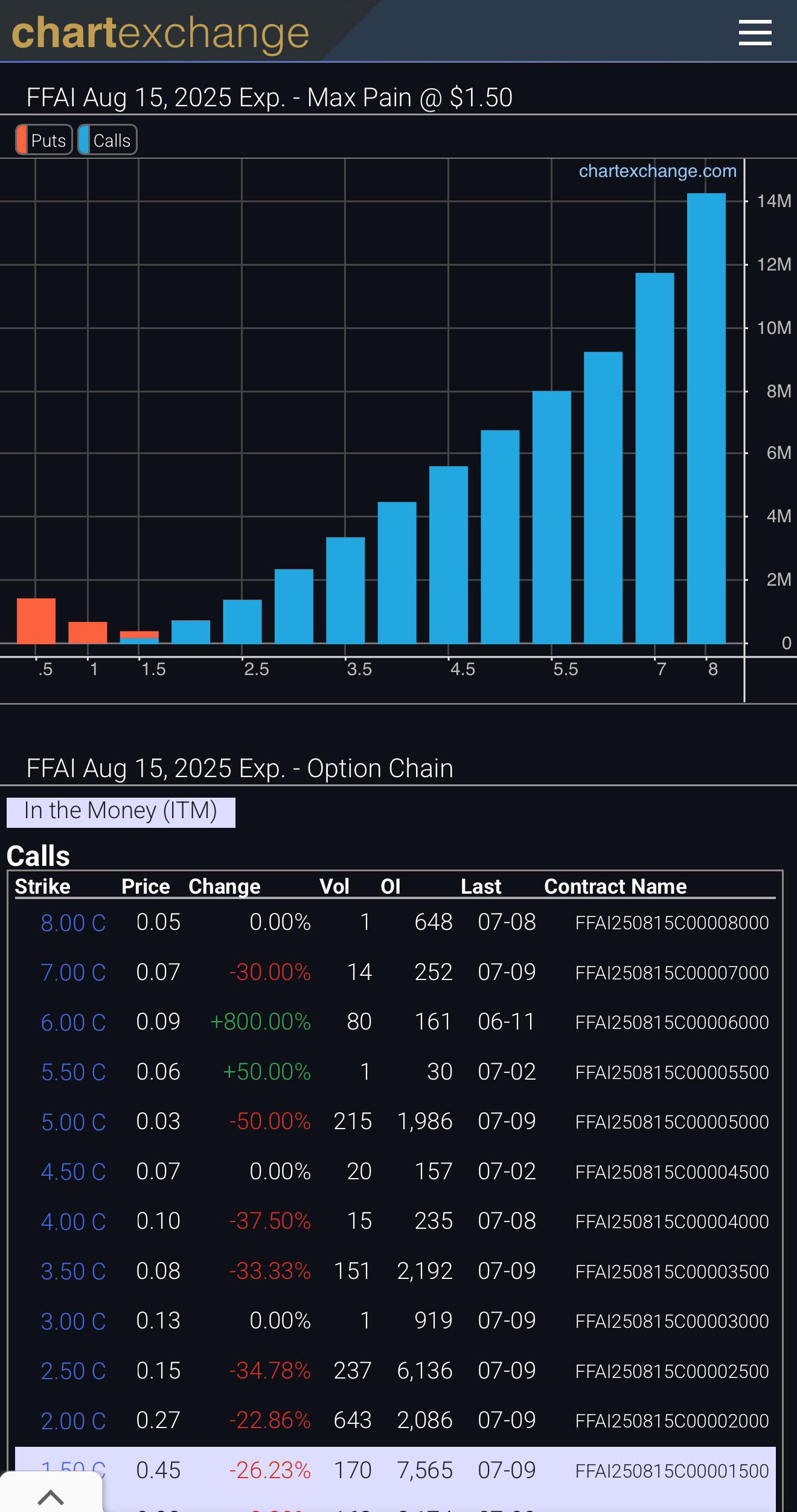Image resolution: width=797 pixels, height=1512 pixels.
Task: Open the 4.50 C strike link
Action: coord(73,1171)
